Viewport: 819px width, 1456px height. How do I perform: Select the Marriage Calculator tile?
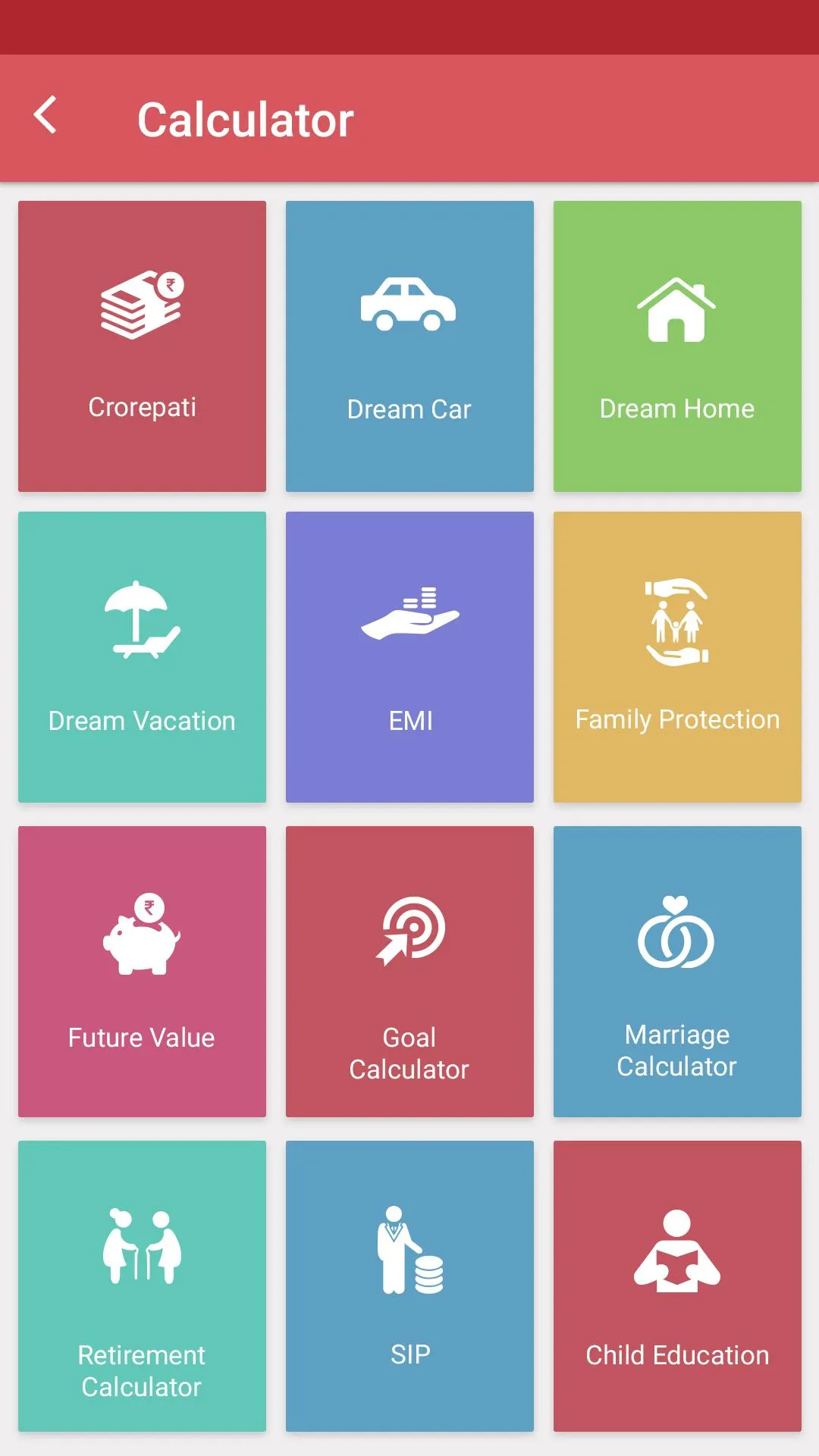[x=677, y=972]
